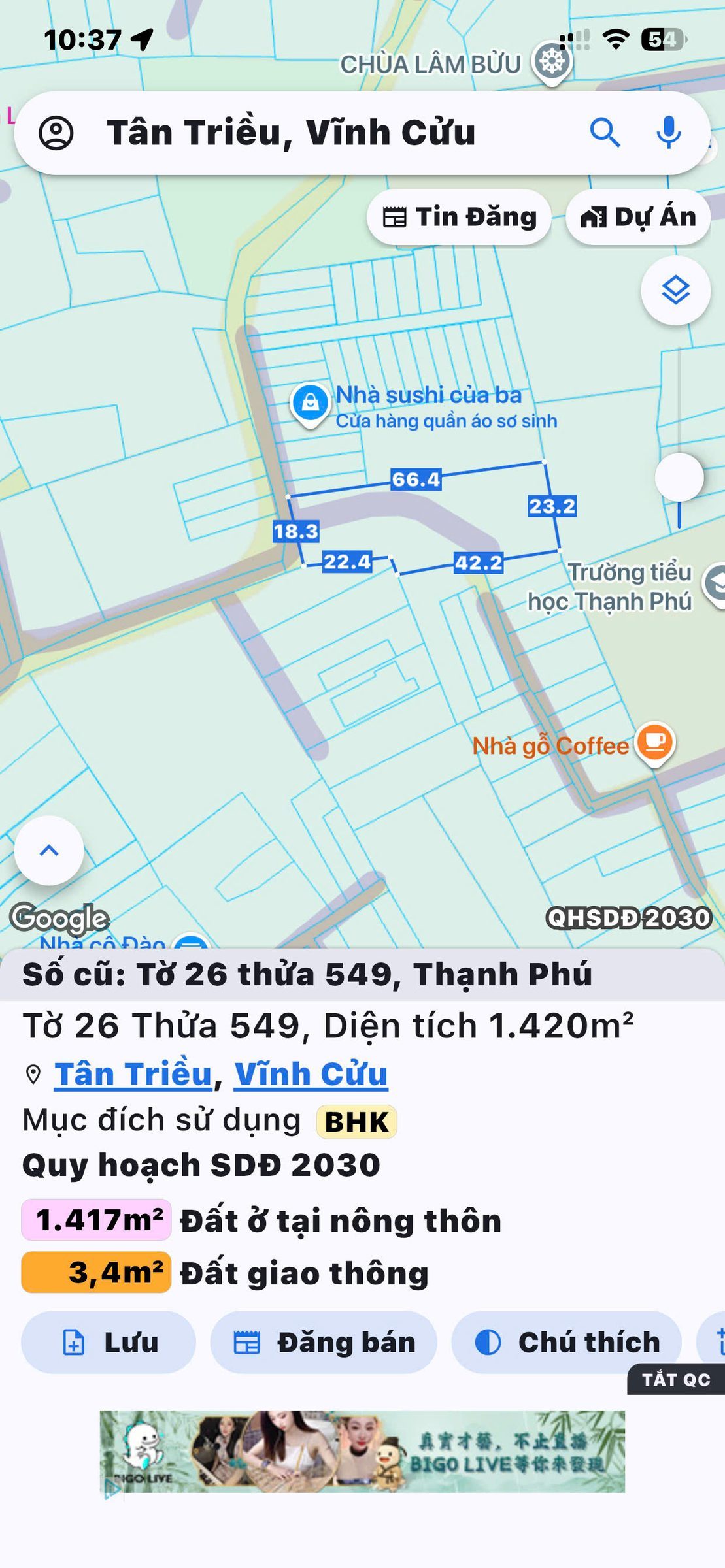Open the BIGO LIVE ad banner
The width and height of the screenshot is (725, 1568).
[362, 1451]
